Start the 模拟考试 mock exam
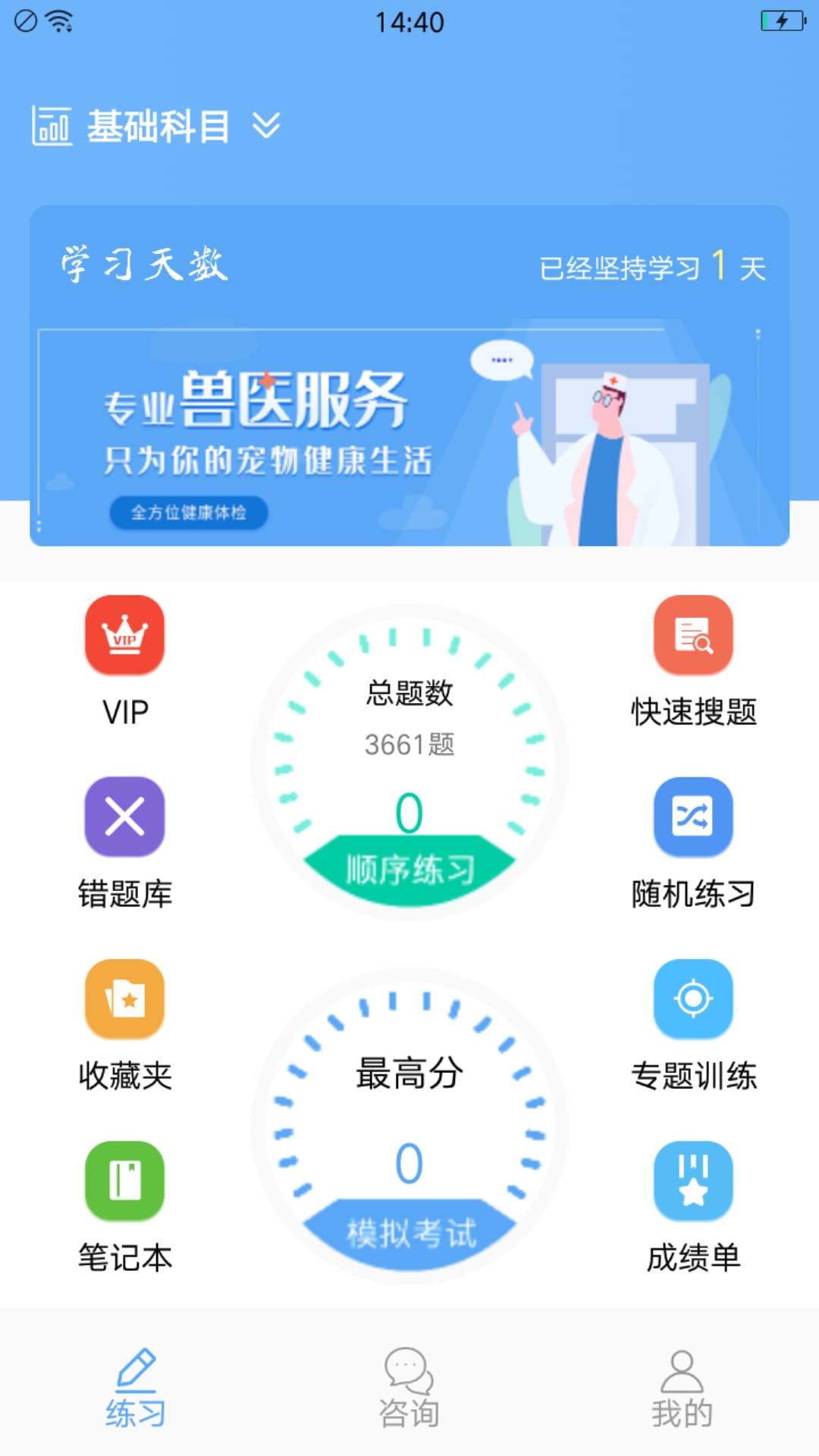This screenshot has width=819, height=1456. coord(409,1233)
